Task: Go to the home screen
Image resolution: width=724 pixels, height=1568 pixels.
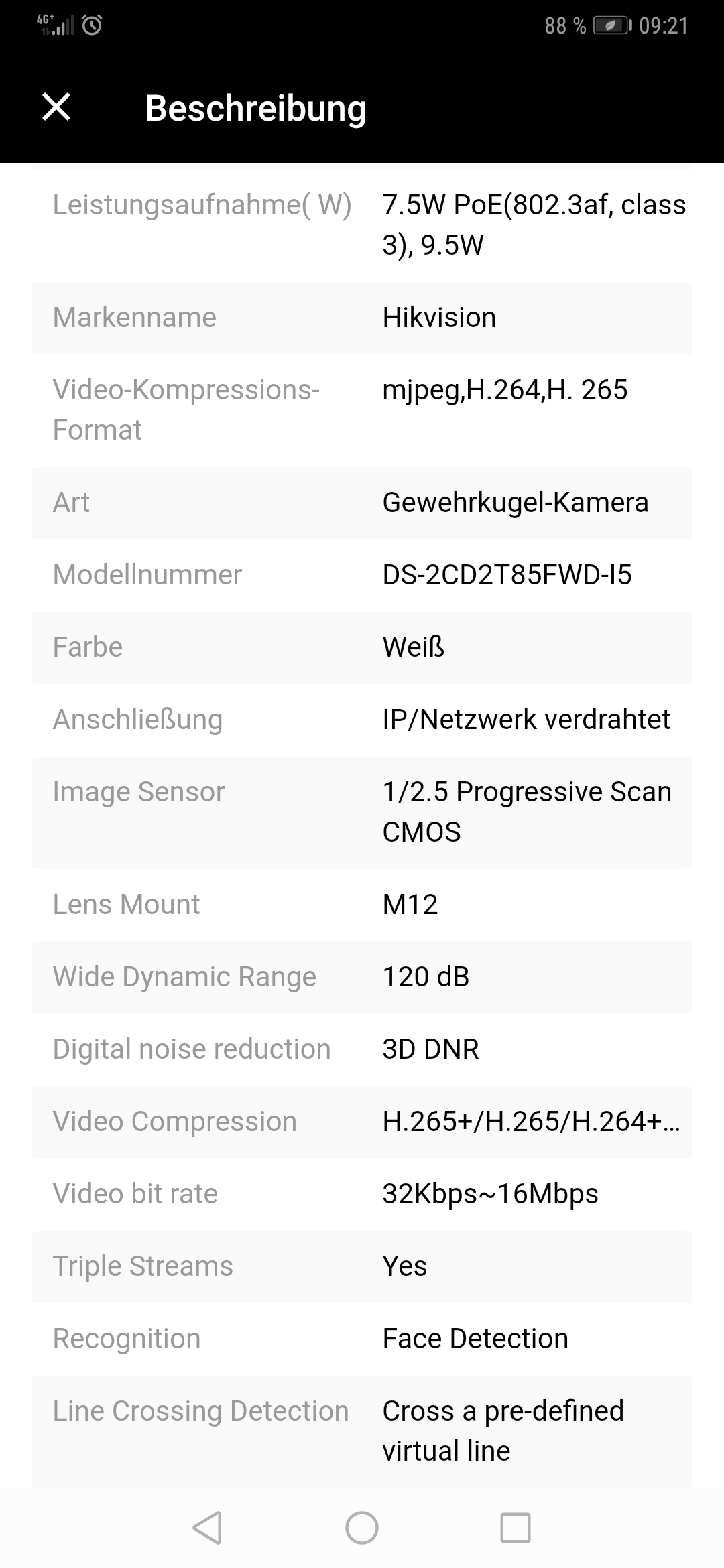Action: [x=362, y=1528]
